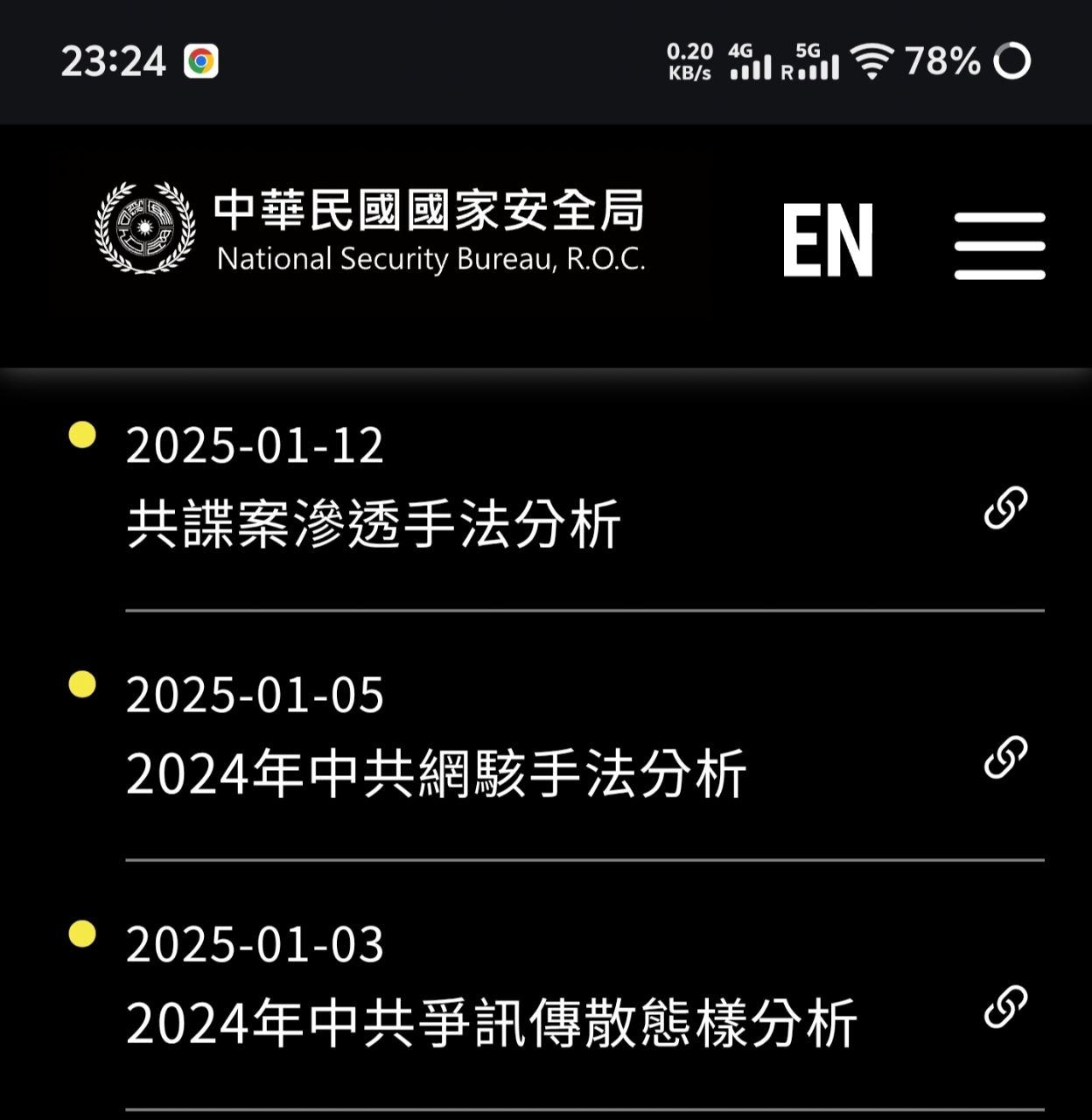Tap the link icon beside 2024年中共爭訊傳散態樣分析
1092x1120 pixels.
[x=1005, y=1007]
